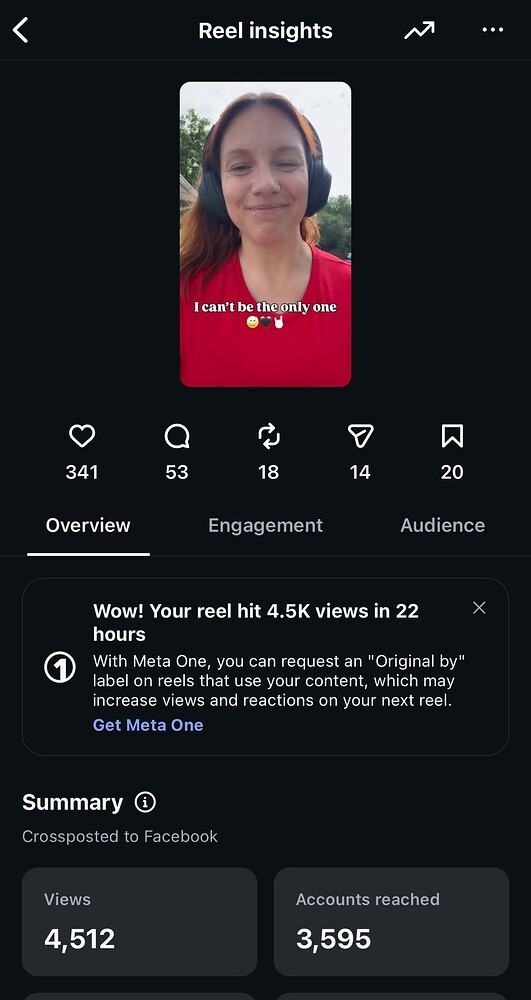Dismiss the Meta One banner
The width and height of the screenshot is (531, 1000).
(479, 608)
